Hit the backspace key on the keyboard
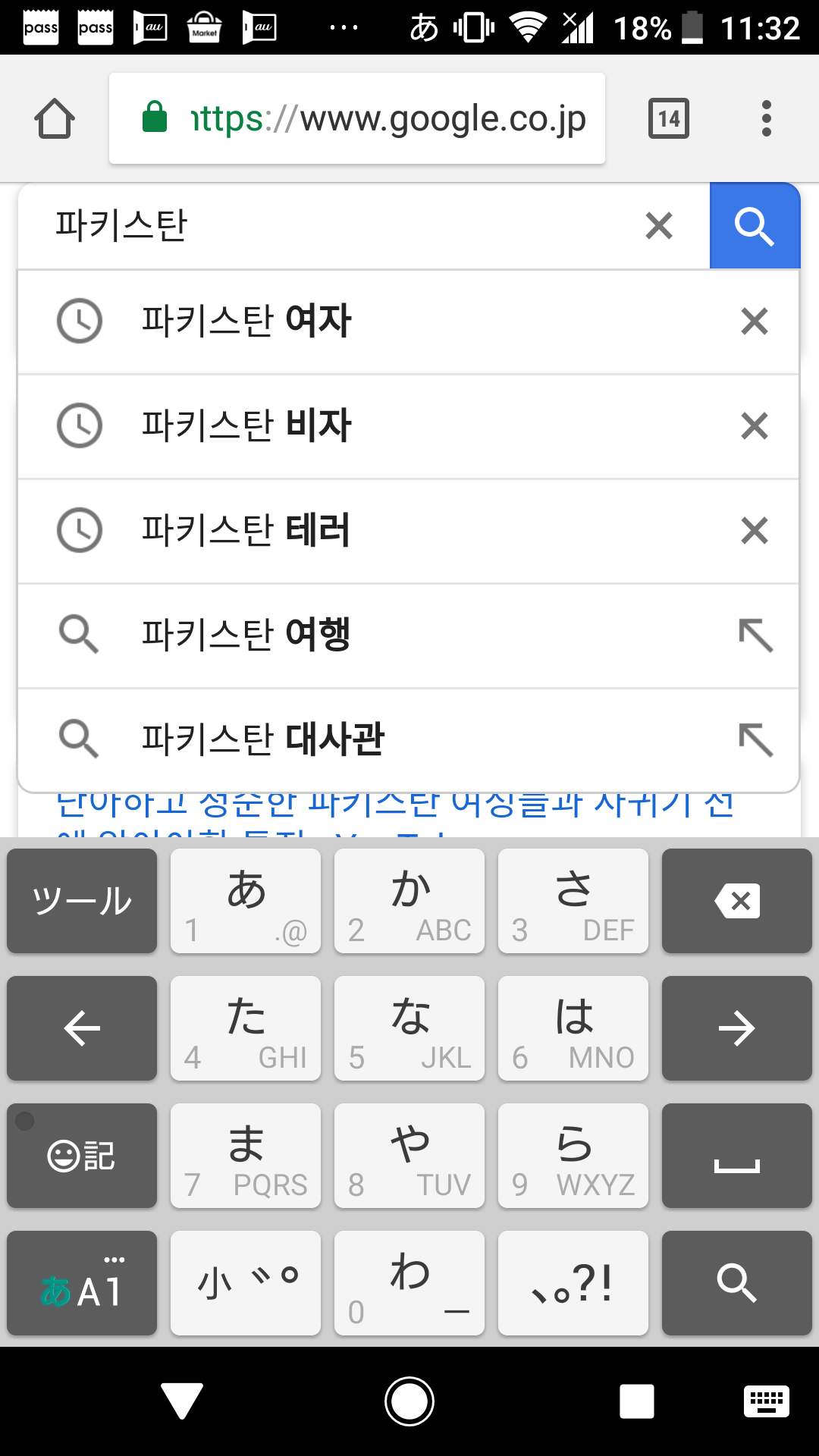The image size is (819, 1456). pos(737,901)
